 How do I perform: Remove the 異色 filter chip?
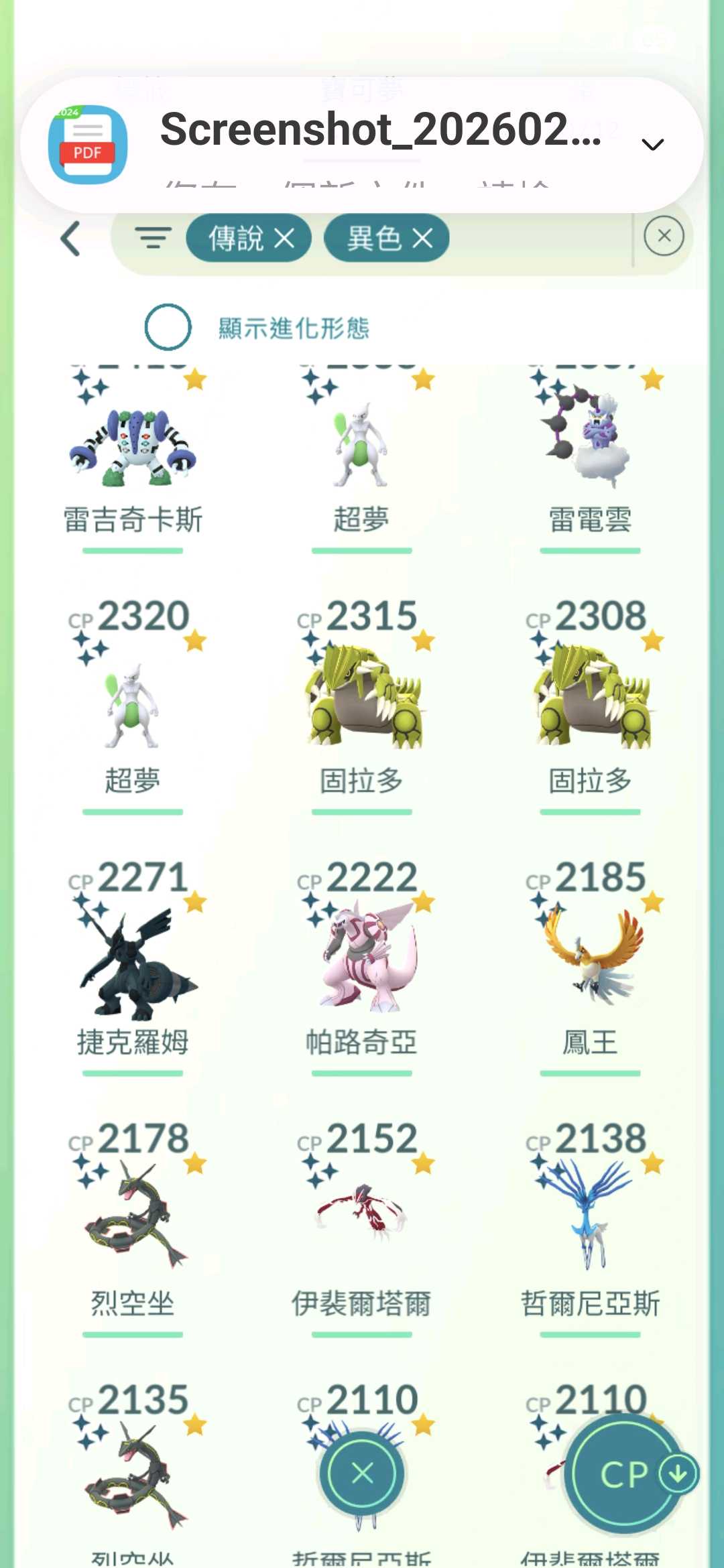pyautogui.click(x=422, y=238)
